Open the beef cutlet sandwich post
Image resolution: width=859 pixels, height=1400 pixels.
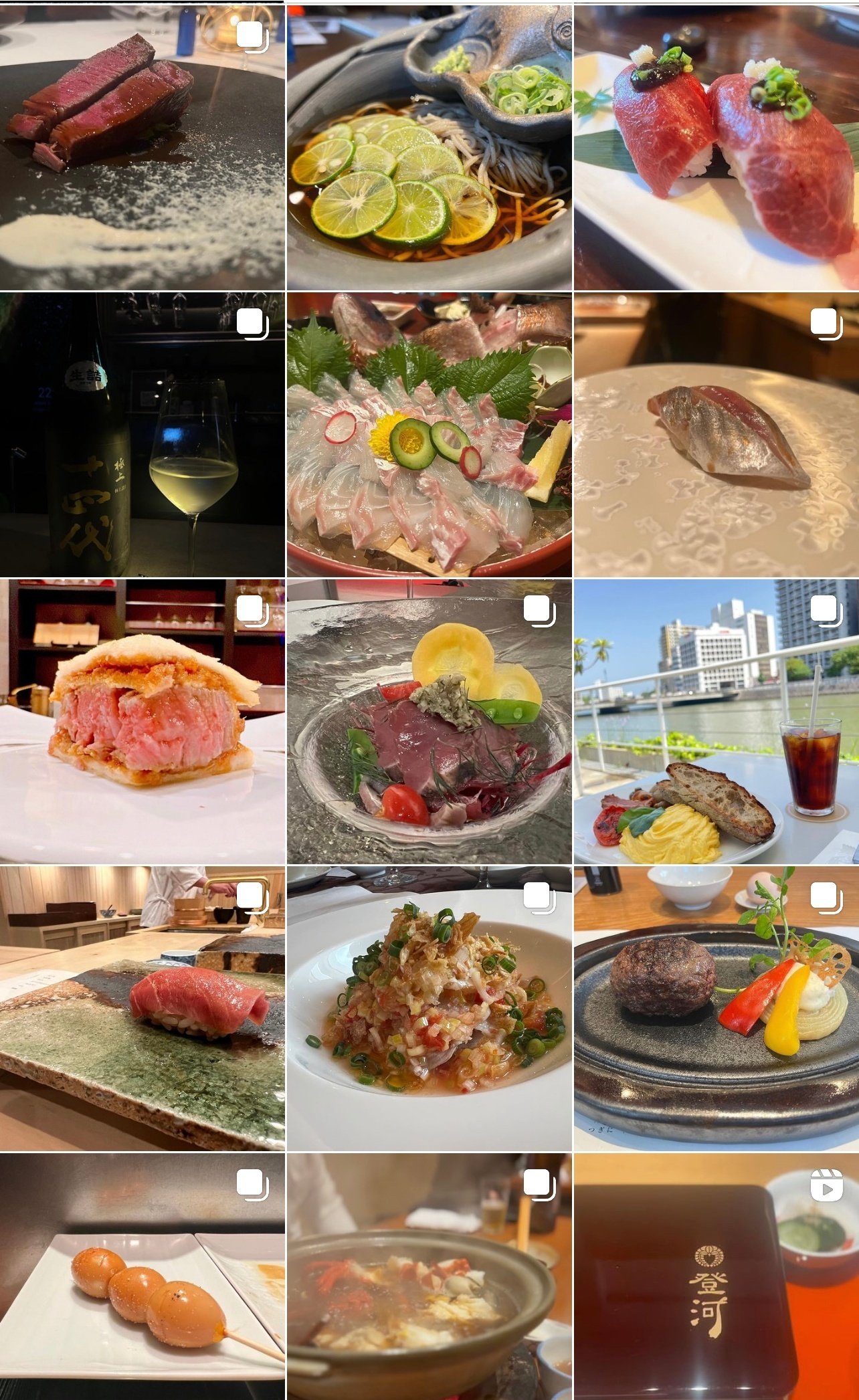click(142, 721)
